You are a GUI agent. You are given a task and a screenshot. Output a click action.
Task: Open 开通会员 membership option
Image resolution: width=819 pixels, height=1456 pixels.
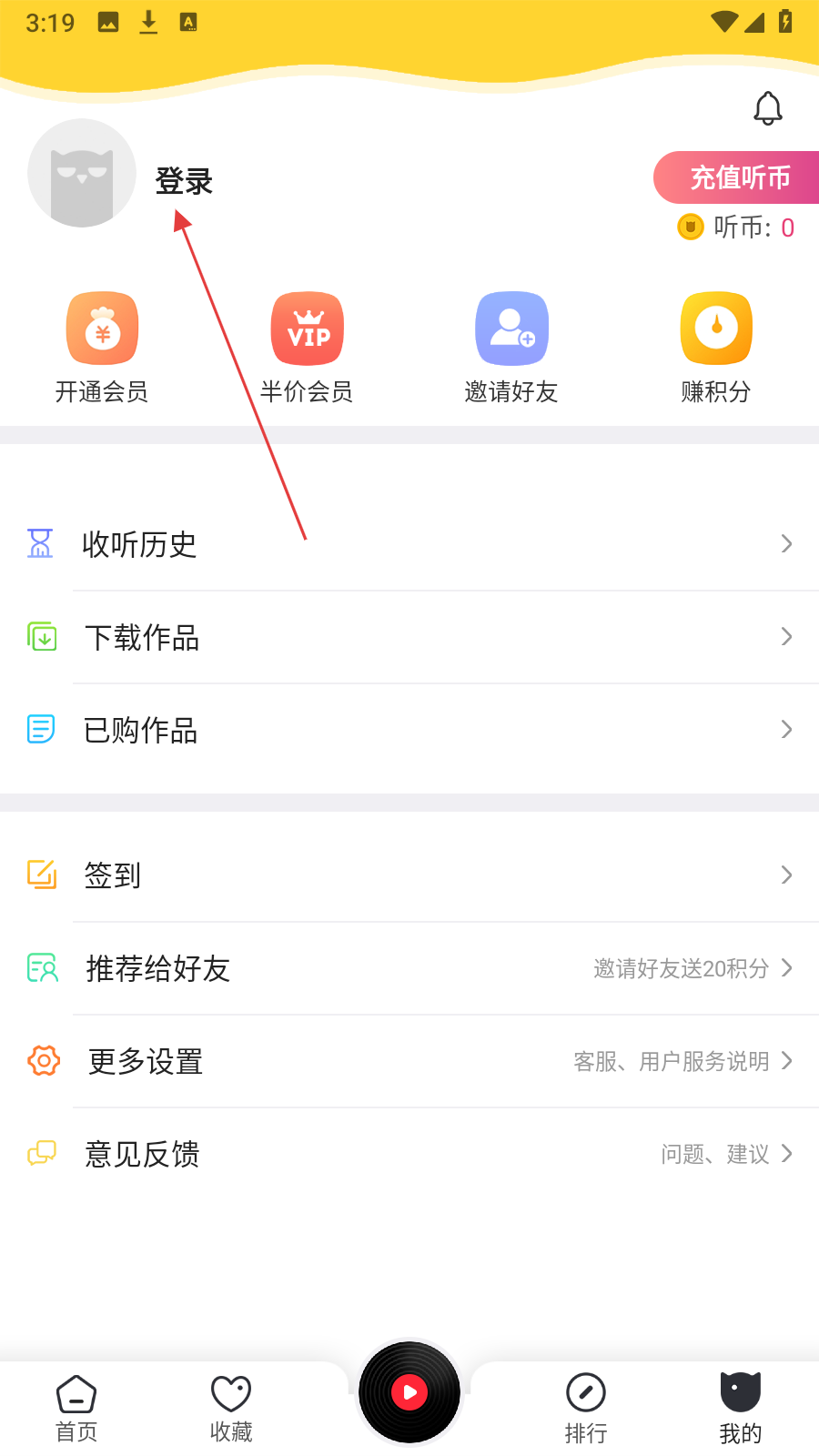(102, 348)
